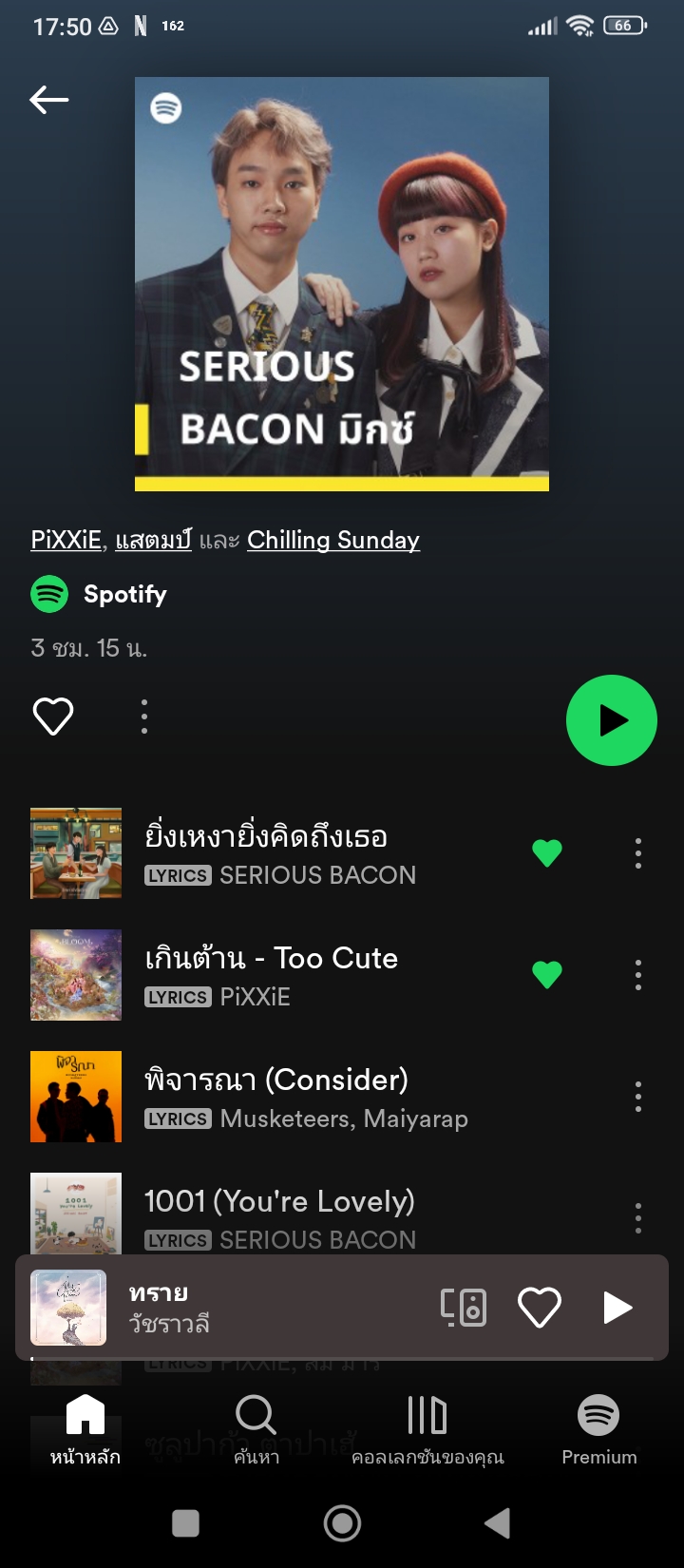The image size is (684, 1568).
Task: Remove like from เกินต้าน - Too Cute
Action: pos(546,975)
